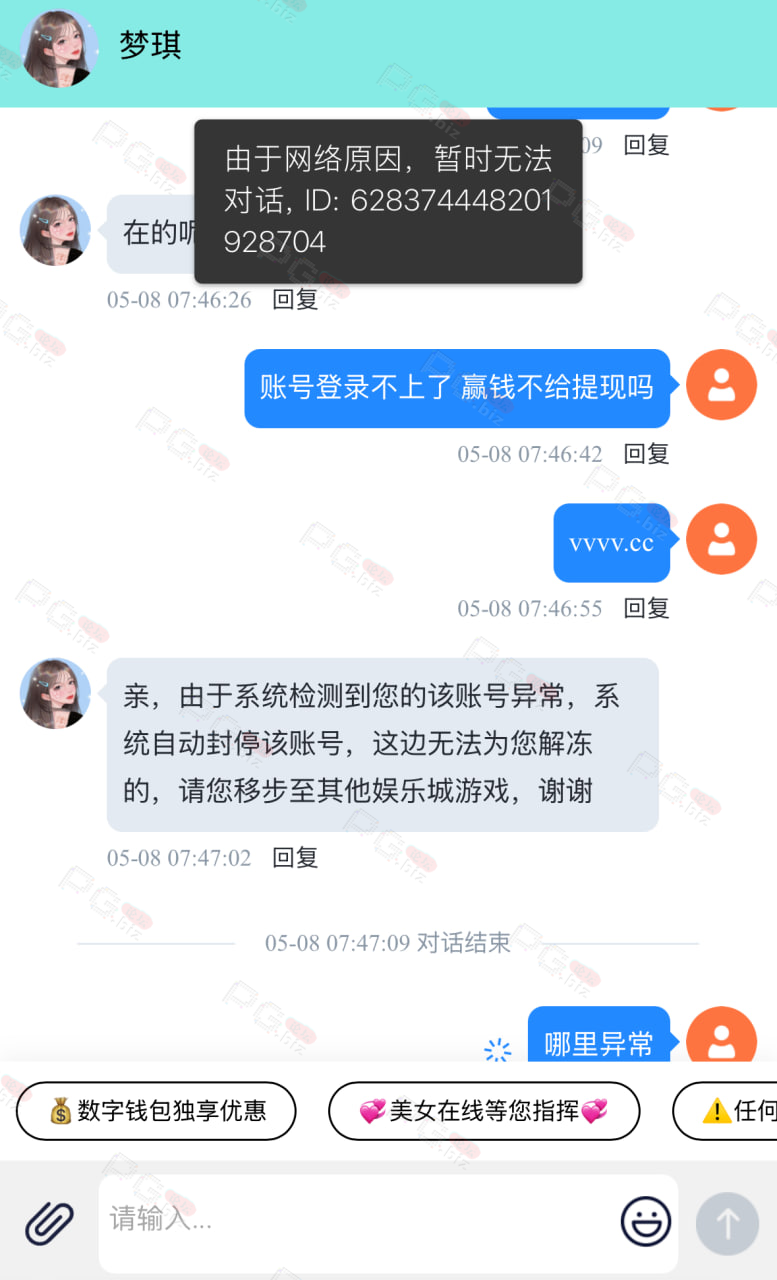777x1280 pixels.
Task: Reply to the 系统检测到 account frozen message
Action: 295,857
